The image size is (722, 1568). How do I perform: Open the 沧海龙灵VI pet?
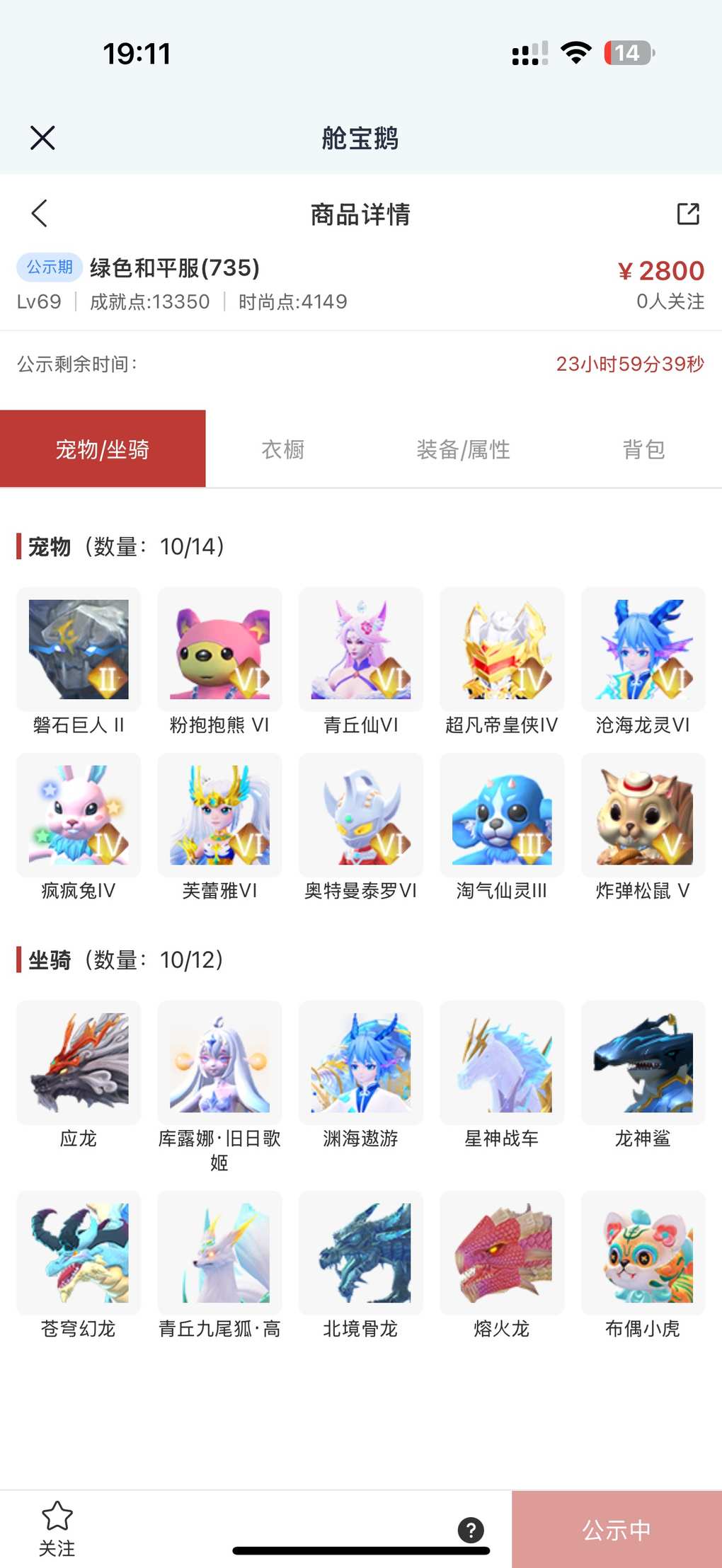pos(643,650)
